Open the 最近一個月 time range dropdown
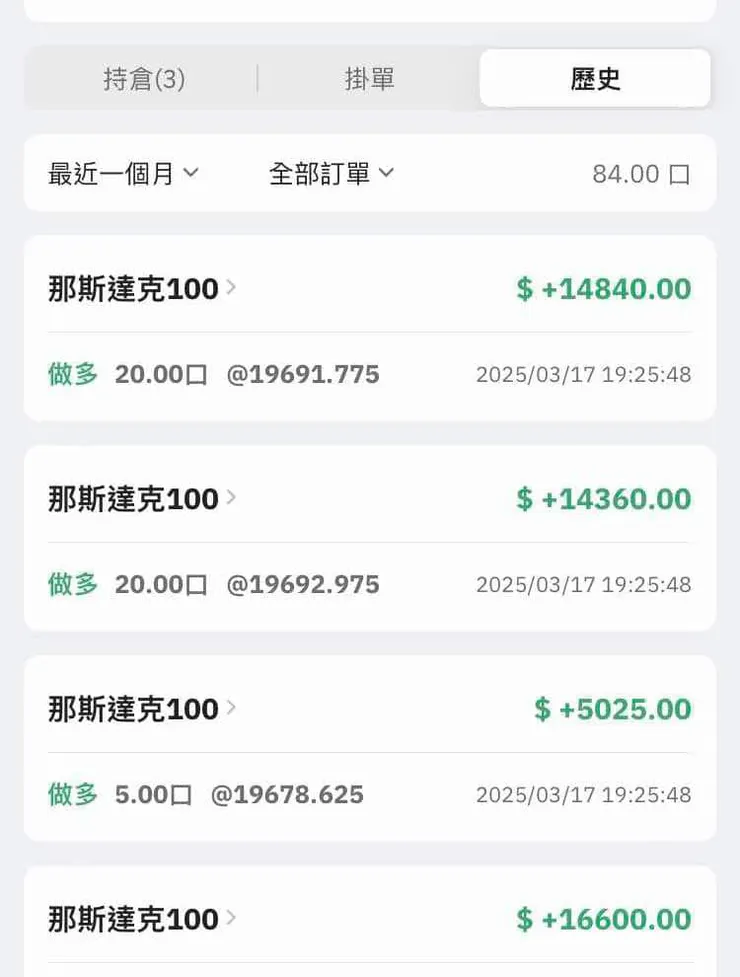The image size is (740, 977). pyautogui.click(x=122, y=172)
